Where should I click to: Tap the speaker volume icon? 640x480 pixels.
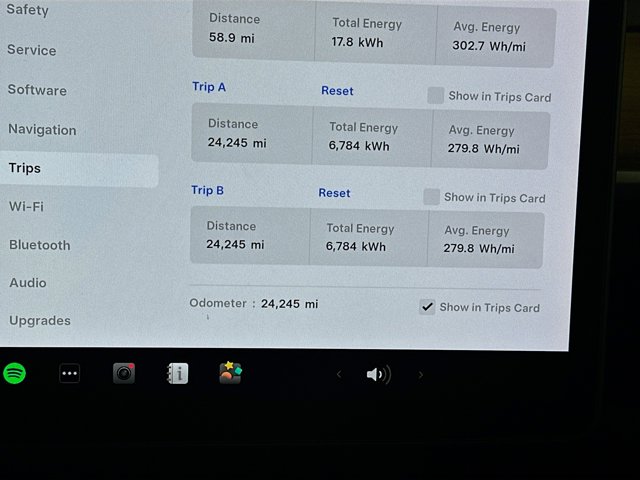click(378, 375)
